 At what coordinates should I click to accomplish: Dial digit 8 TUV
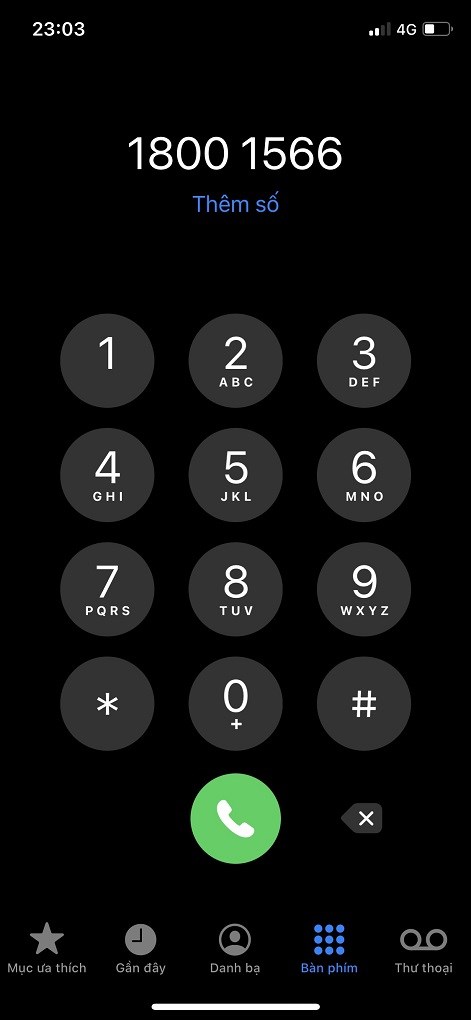(236, 589)
